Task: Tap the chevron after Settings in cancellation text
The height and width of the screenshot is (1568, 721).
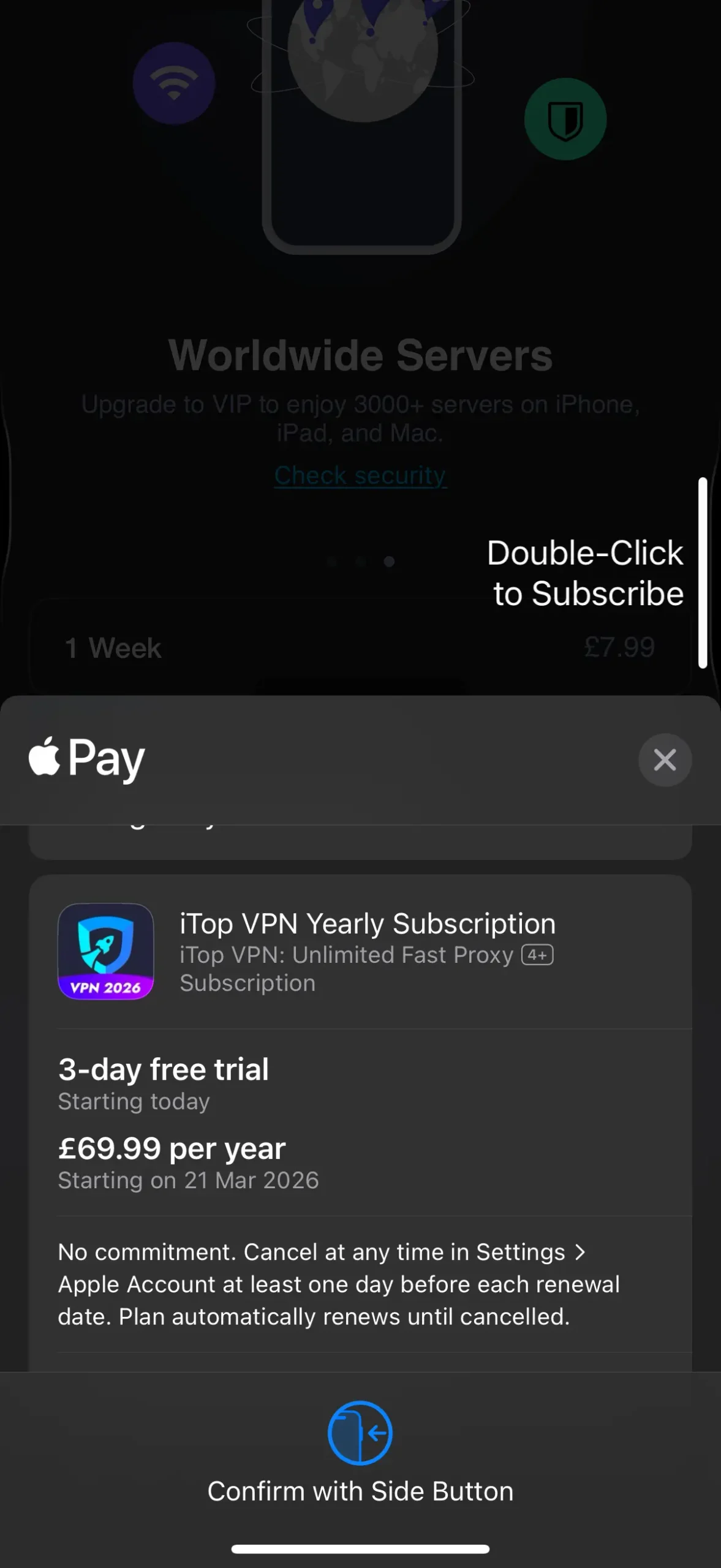Action: (x=580, y=1253)
